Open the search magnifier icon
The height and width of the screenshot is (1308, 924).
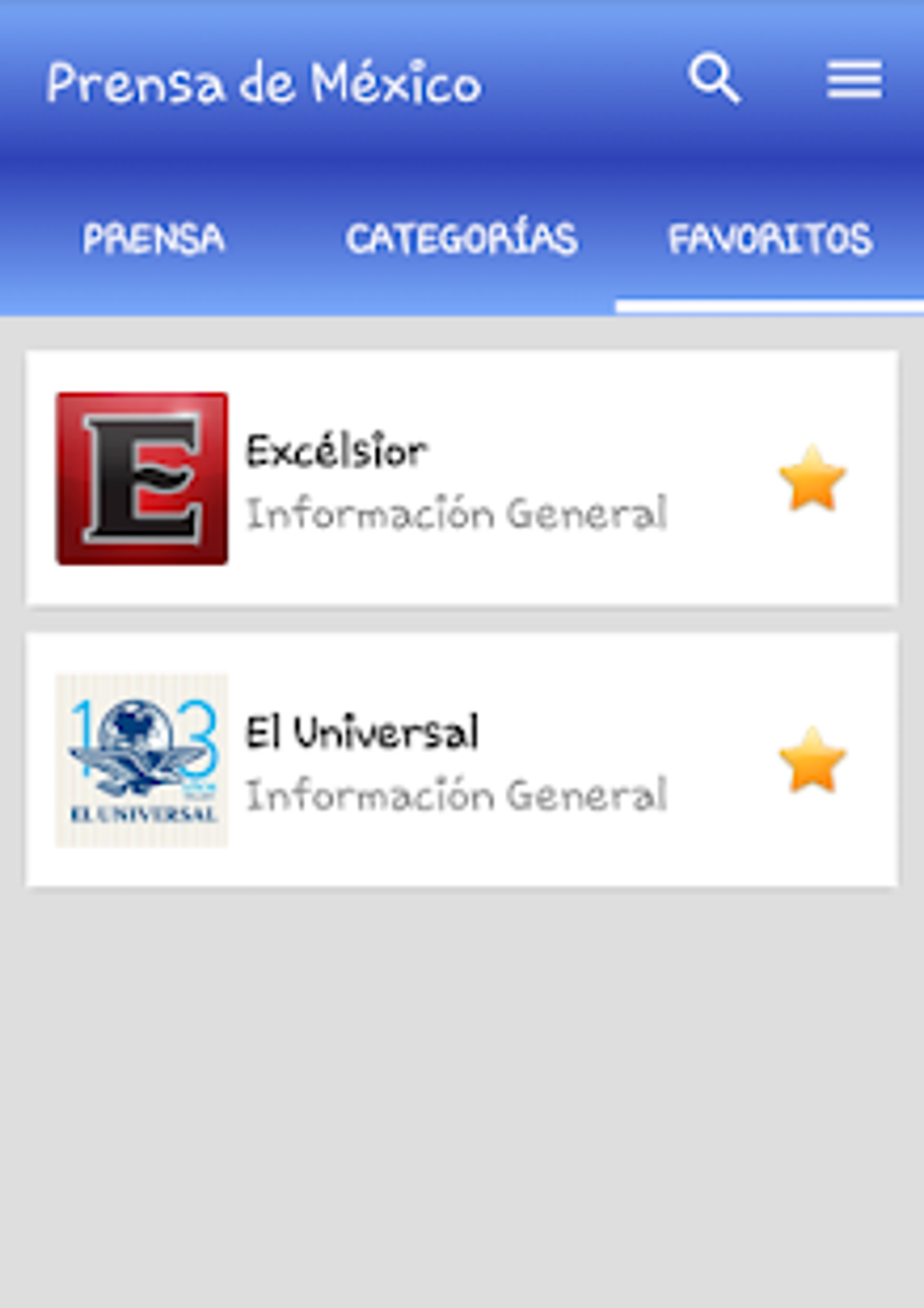[x=715, y=80]
